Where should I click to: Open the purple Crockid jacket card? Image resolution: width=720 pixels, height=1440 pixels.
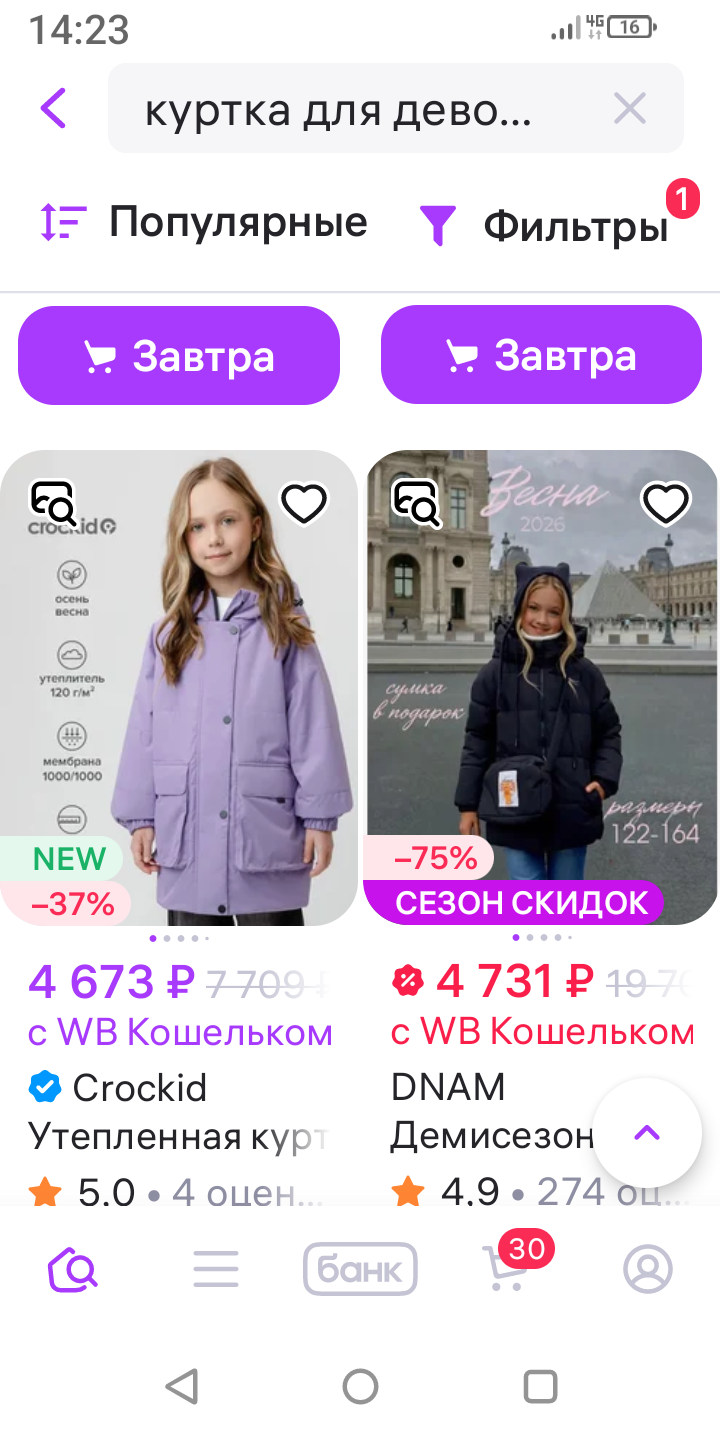(x=180, y=690)
